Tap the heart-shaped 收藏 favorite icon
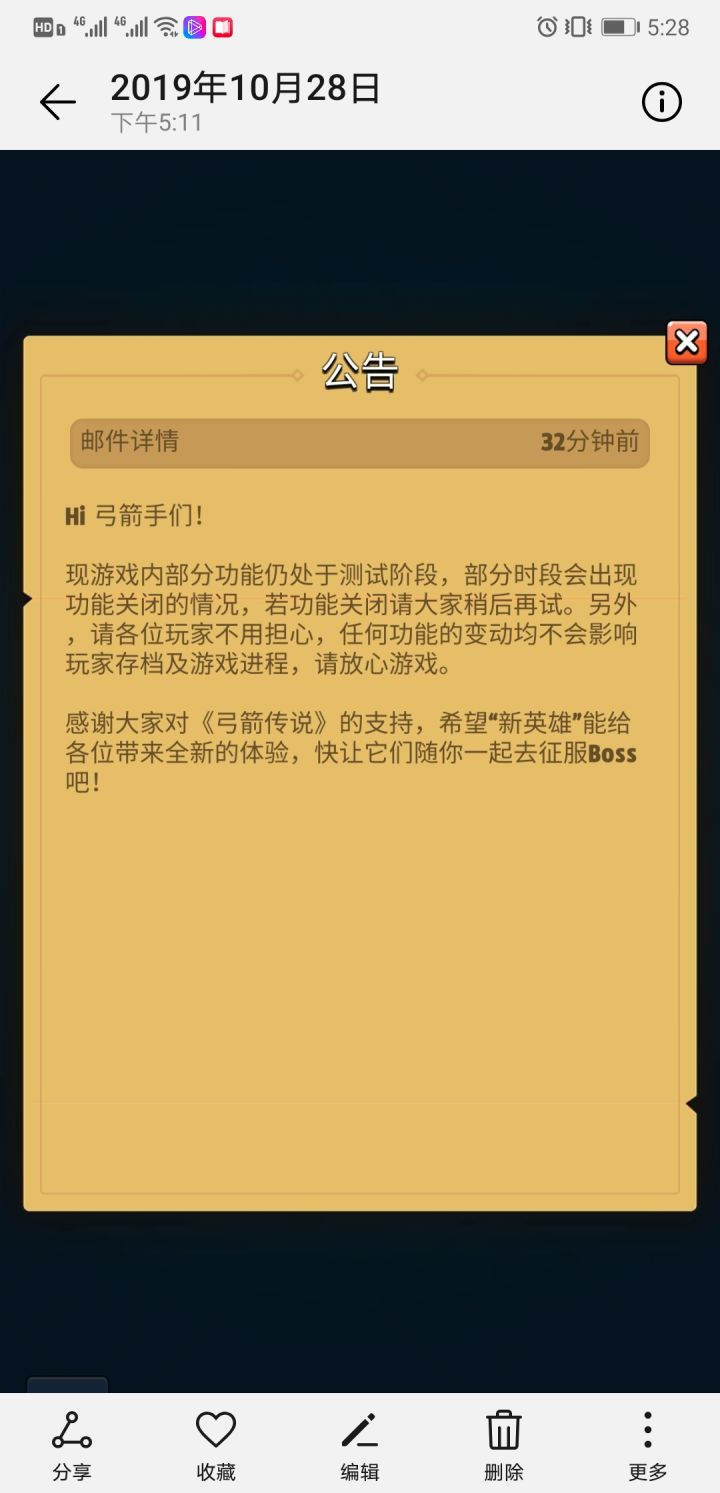The height and width of the screenshot is (1493, 720). pos(215,1432)
